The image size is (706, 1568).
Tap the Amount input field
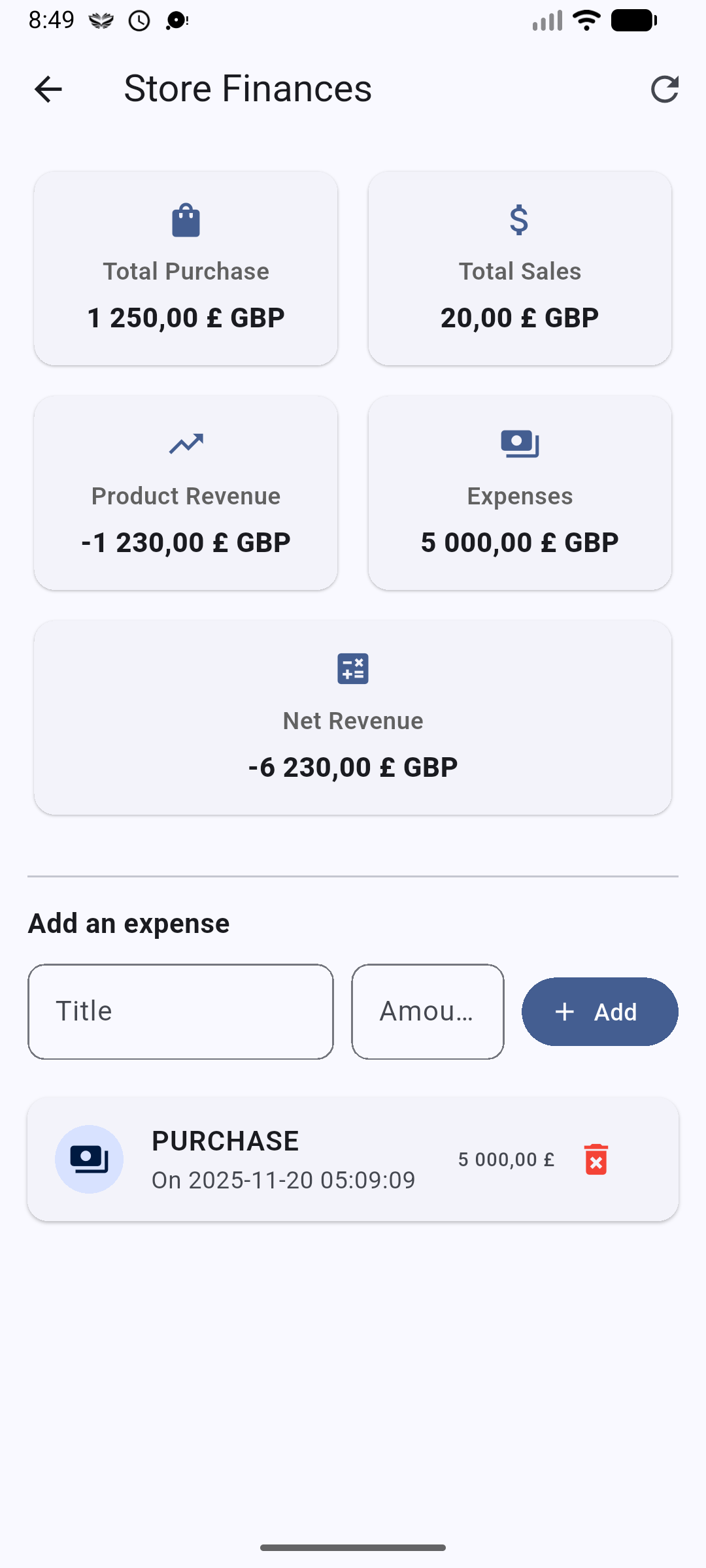[x=427, y=1011]
